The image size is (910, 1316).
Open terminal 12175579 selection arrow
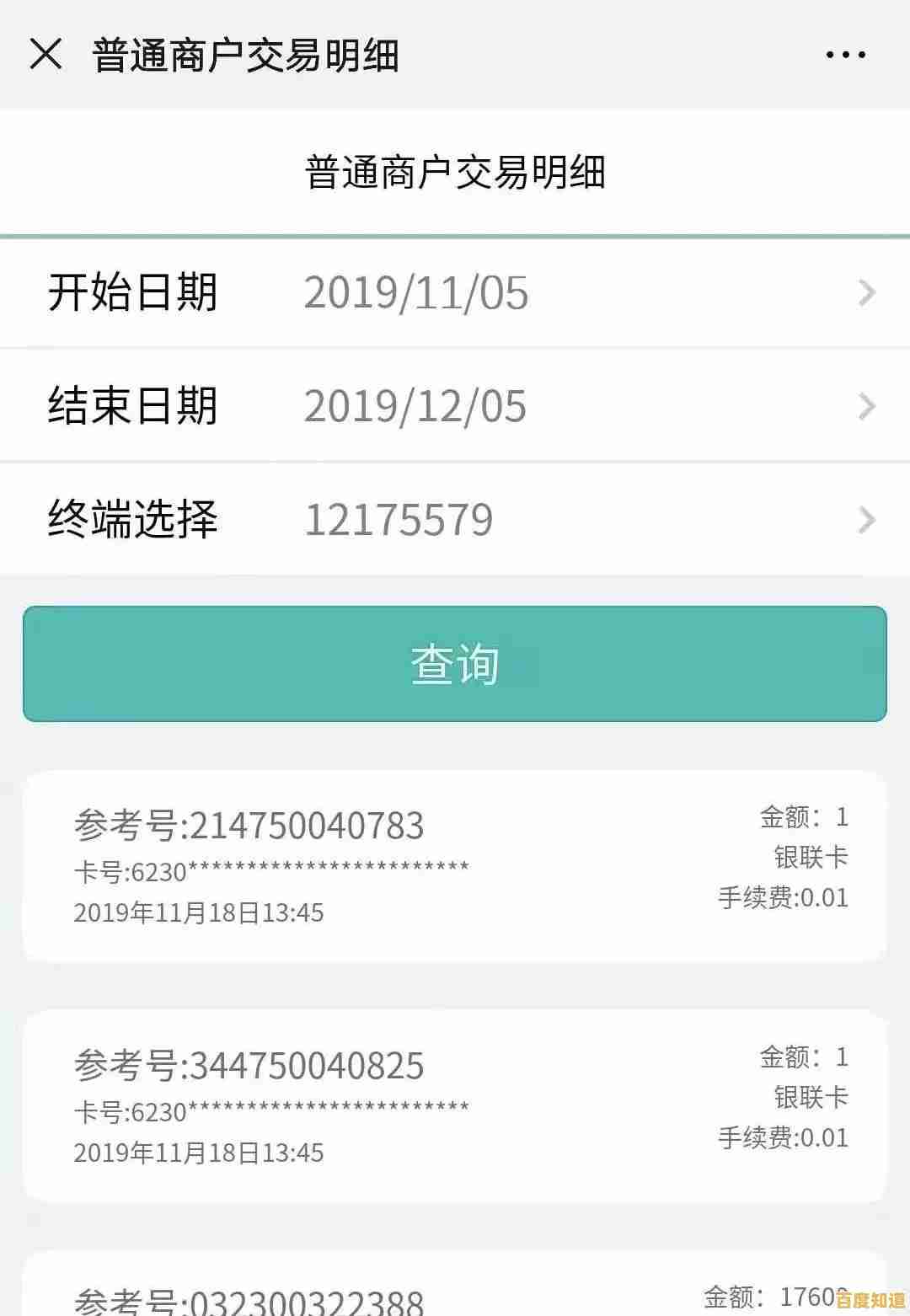[866, 519]
